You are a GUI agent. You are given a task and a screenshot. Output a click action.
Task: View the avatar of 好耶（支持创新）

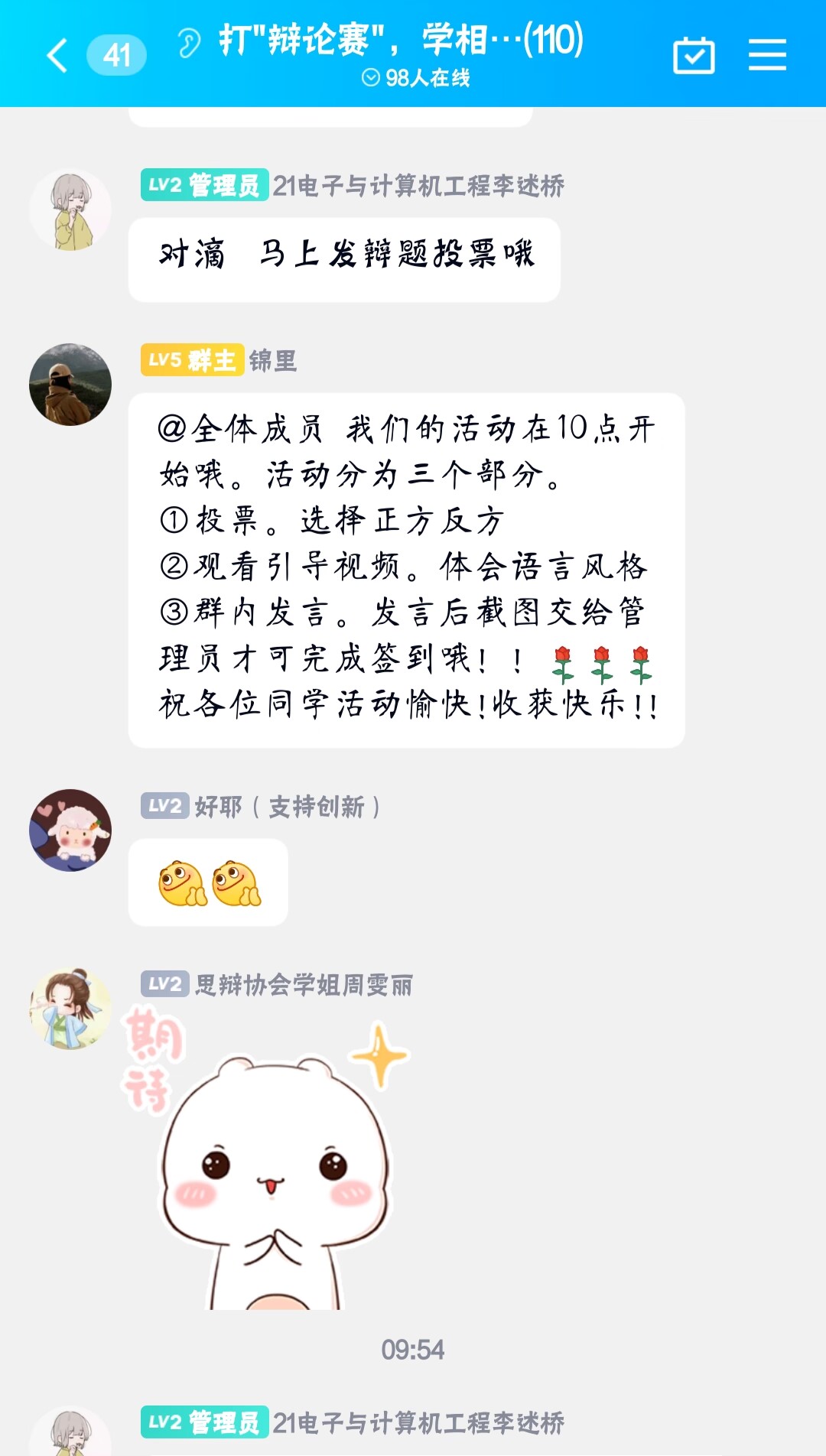click(x=70, y=830)
